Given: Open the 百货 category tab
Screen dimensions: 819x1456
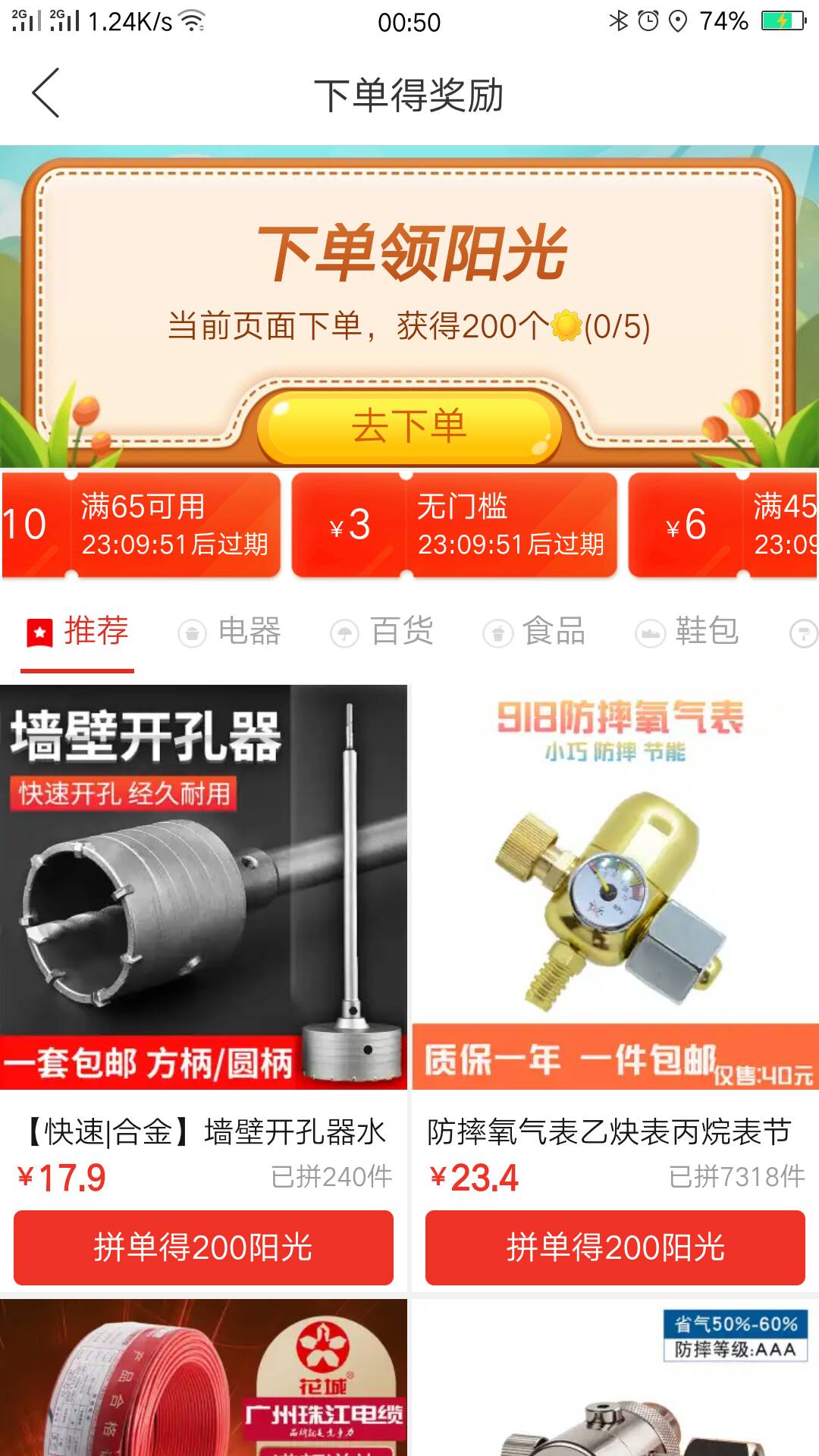Looking at the screenshot, I should pyautogui.click(x=383, y=632).
